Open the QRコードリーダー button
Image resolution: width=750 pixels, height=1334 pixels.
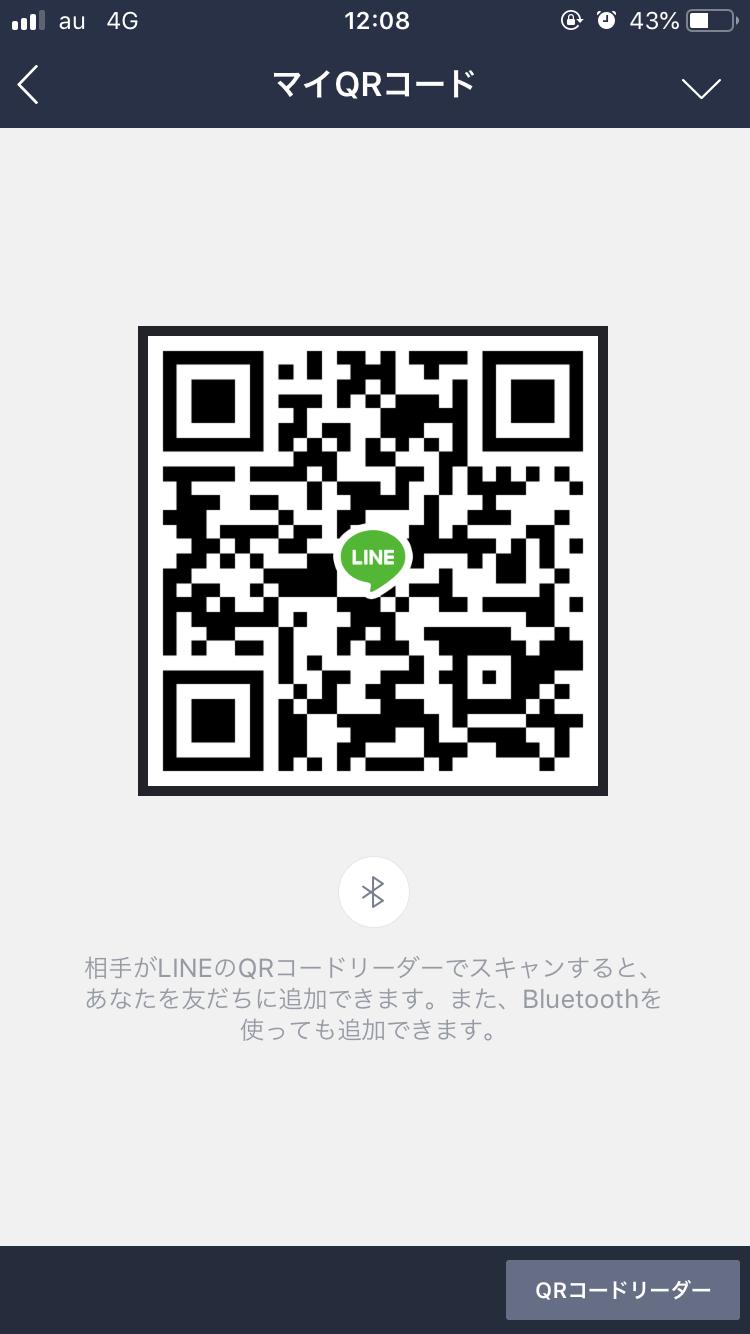click(622, 1290)
